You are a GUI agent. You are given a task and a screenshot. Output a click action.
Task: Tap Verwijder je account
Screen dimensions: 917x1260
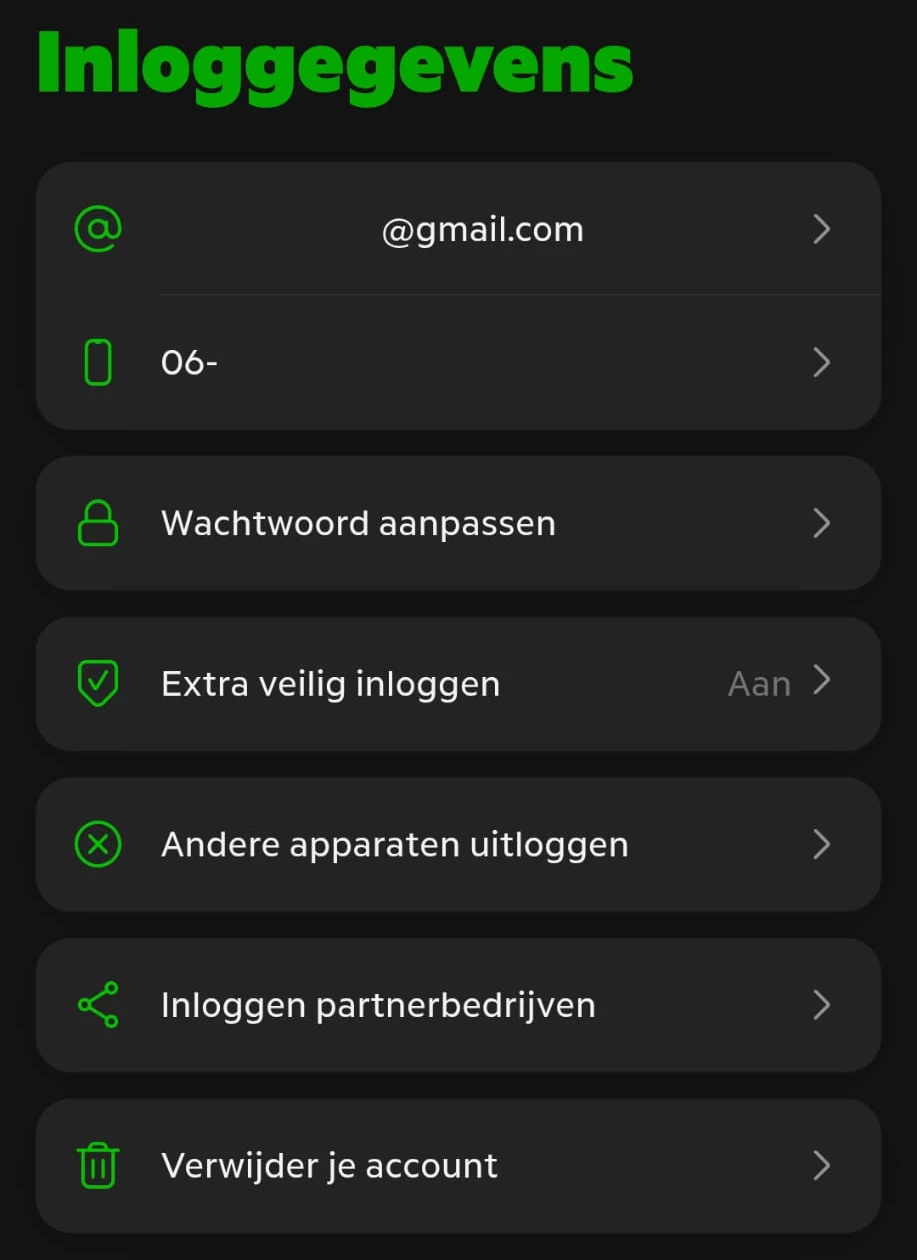[458, 1166]
